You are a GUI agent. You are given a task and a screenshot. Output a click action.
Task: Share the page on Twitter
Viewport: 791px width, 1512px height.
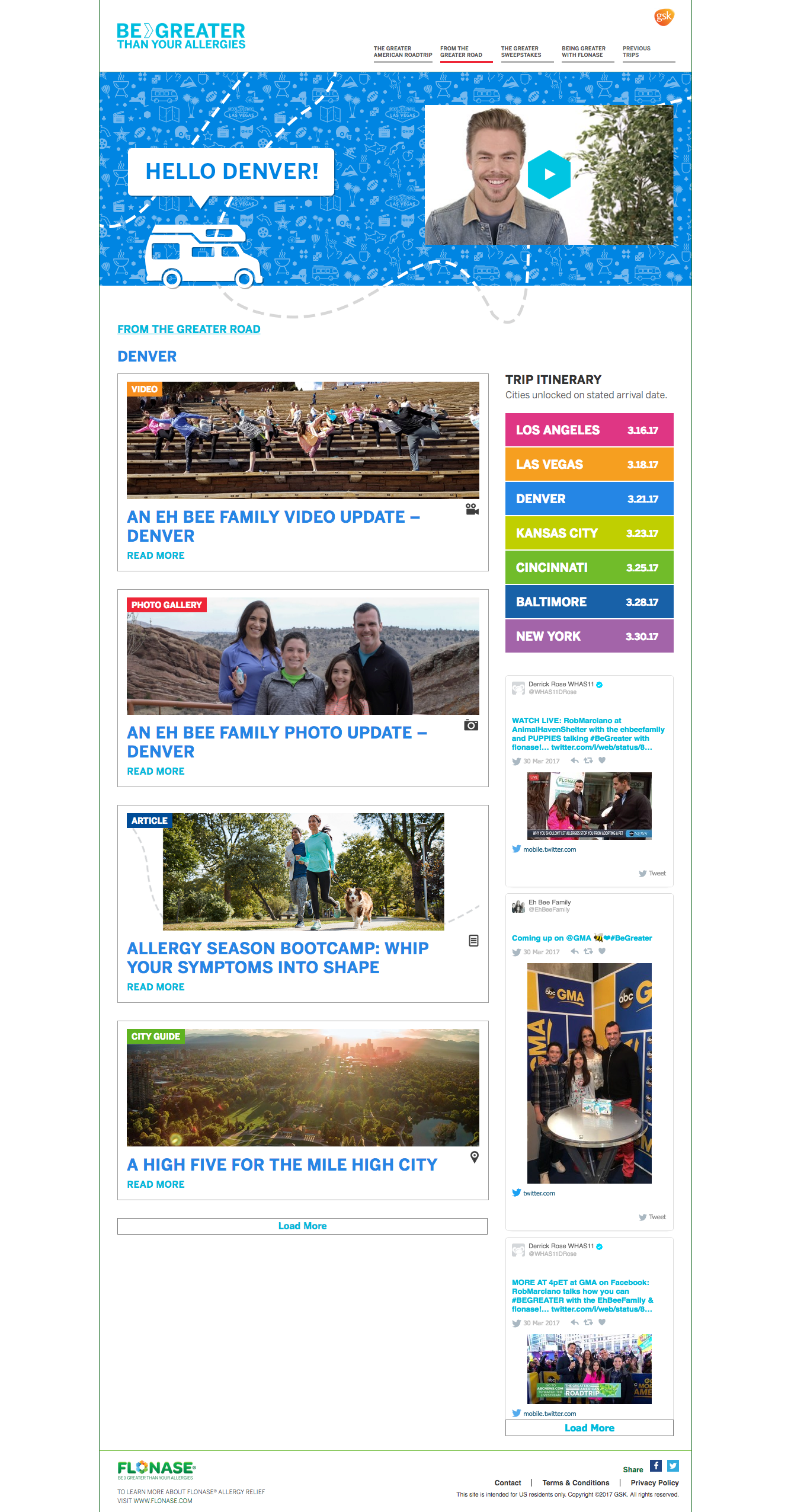tap(673, 1466)
